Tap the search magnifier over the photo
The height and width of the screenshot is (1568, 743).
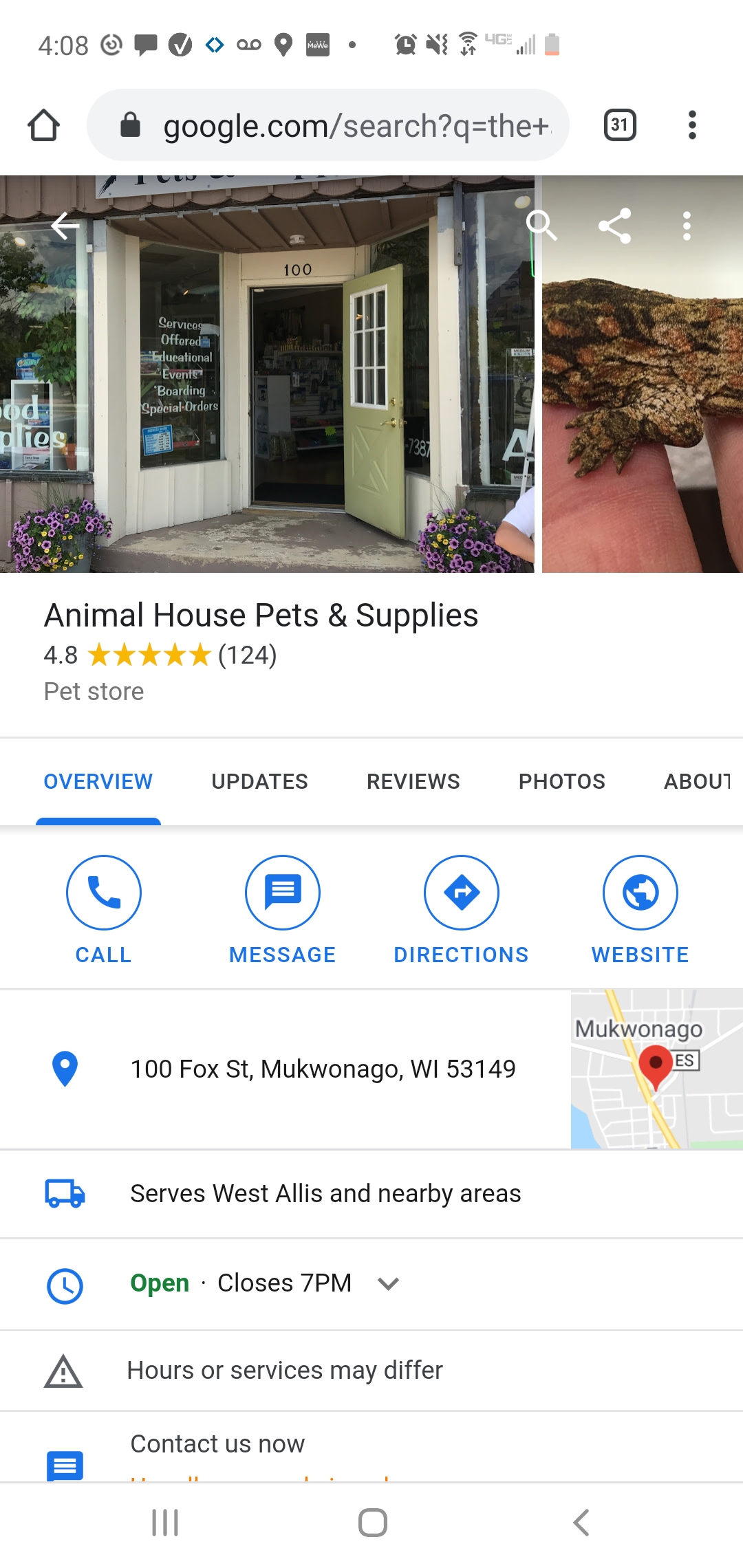[541, 226]
